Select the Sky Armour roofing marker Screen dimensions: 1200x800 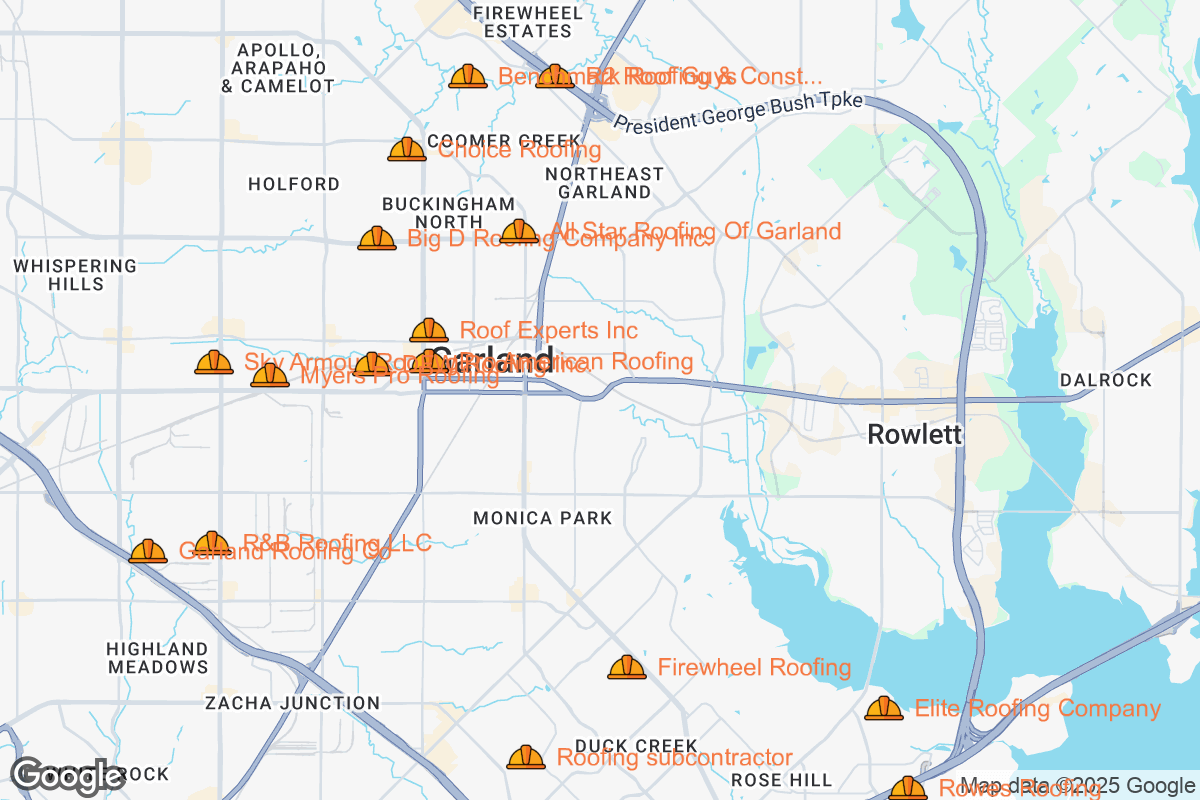[214, 363]
